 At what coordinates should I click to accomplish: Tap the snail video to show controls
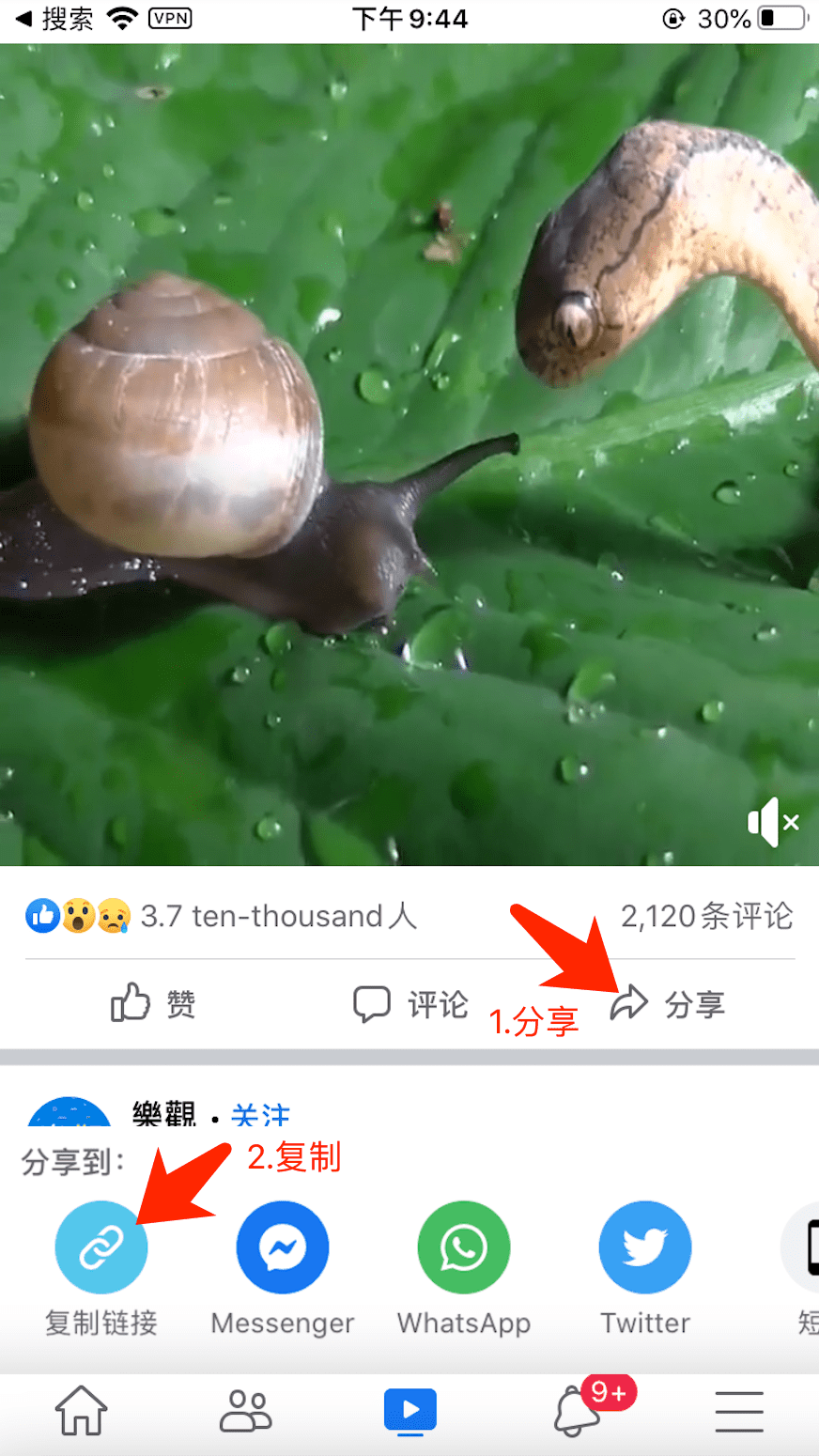(x=409, y=451)
